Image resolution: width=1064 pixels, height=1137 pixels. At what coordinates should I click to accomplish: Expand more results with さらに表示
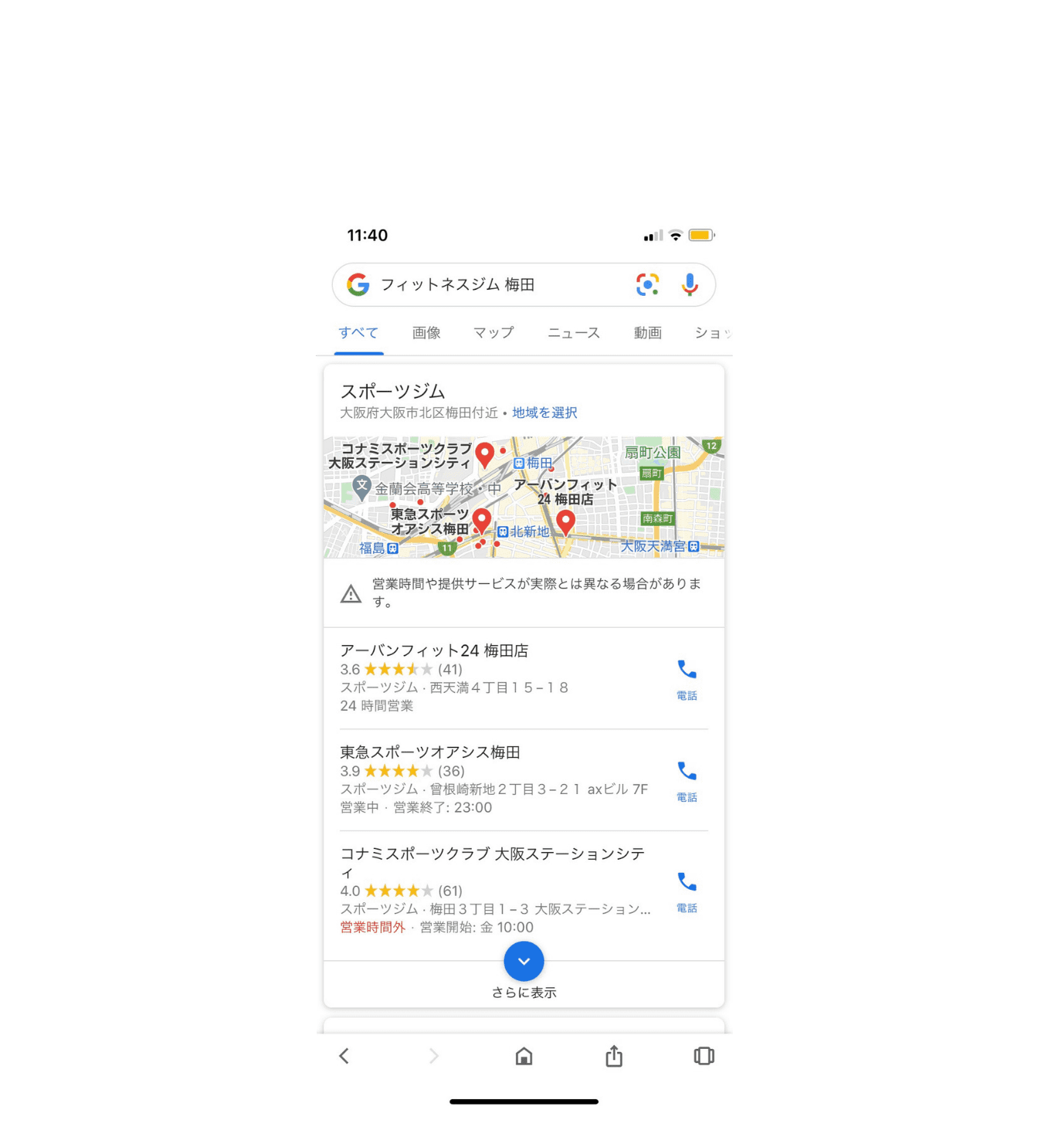pyautogui.click(x=524, y=970)
